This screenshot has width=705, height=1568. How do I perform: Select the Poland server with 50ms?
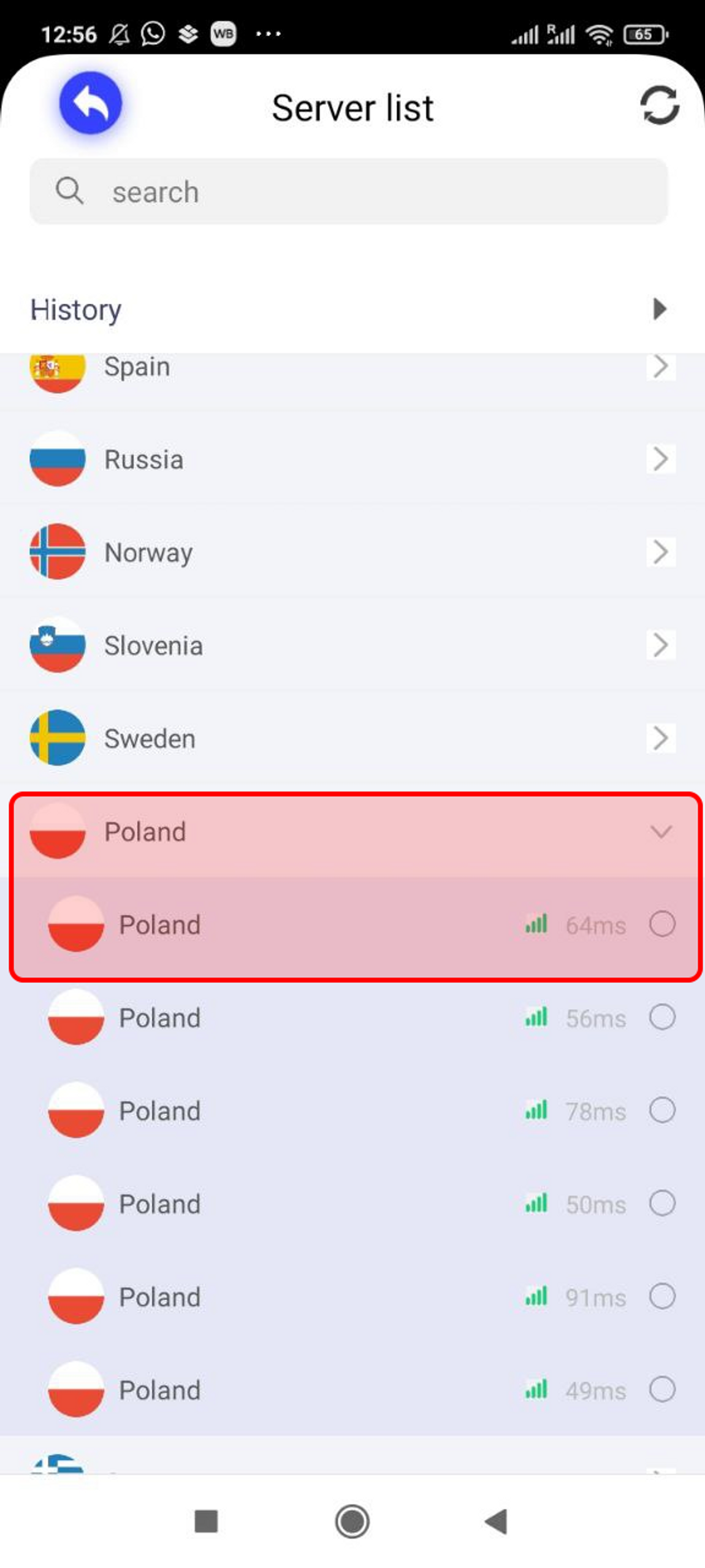(x=661, y=1203)
